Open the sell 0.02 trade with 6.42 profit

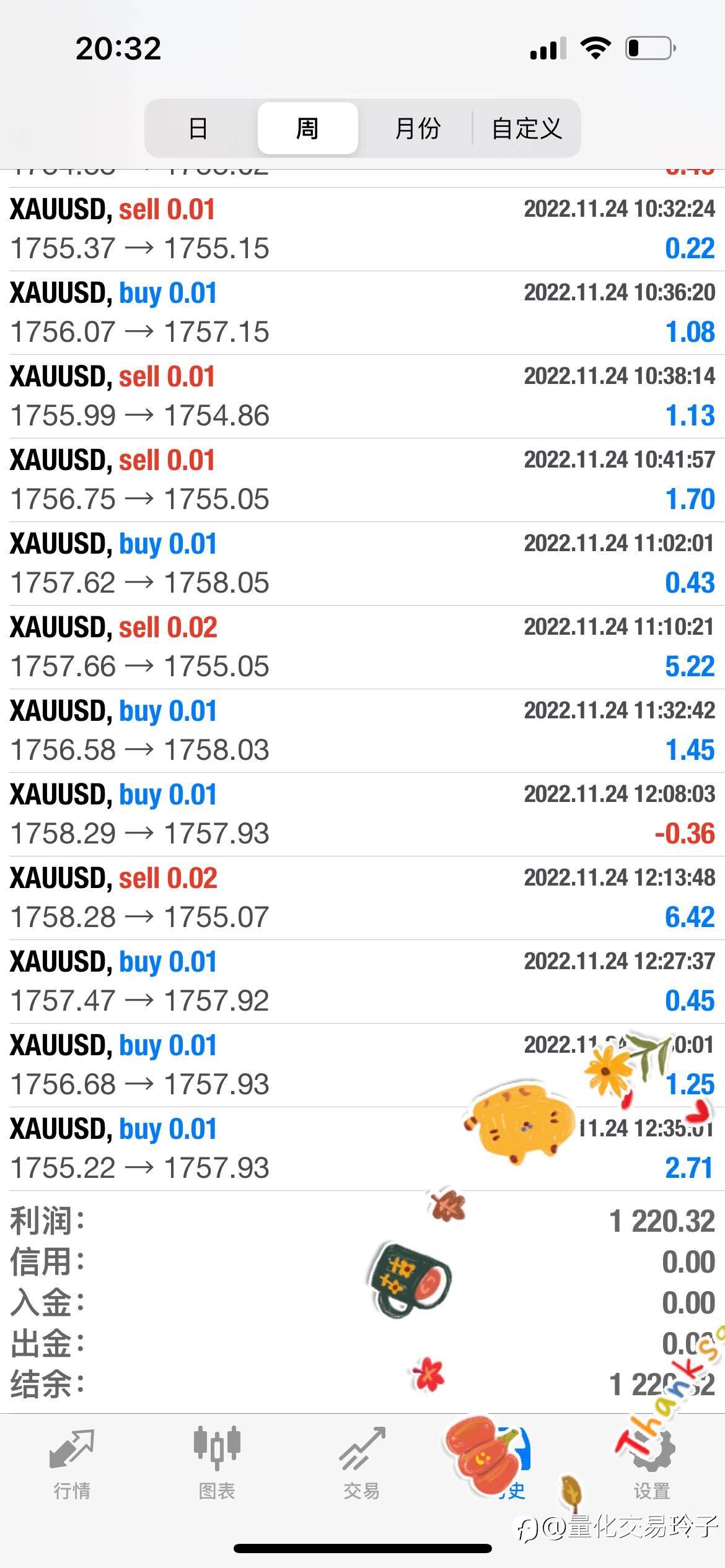click(x=362, y=898)
